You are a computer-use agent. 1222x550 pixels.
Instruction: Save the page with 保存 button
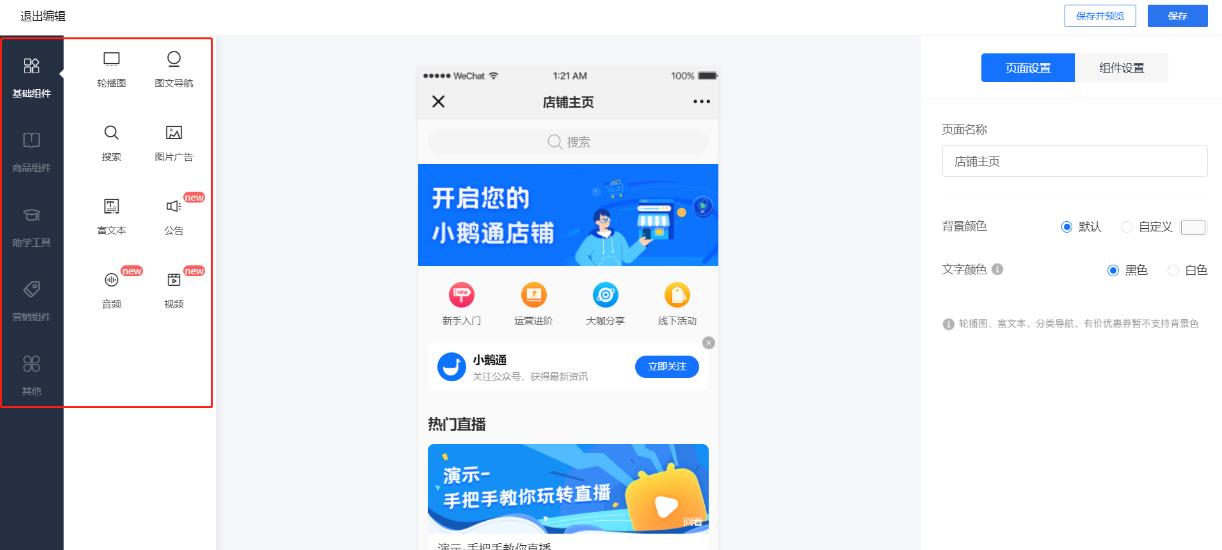1177,16
